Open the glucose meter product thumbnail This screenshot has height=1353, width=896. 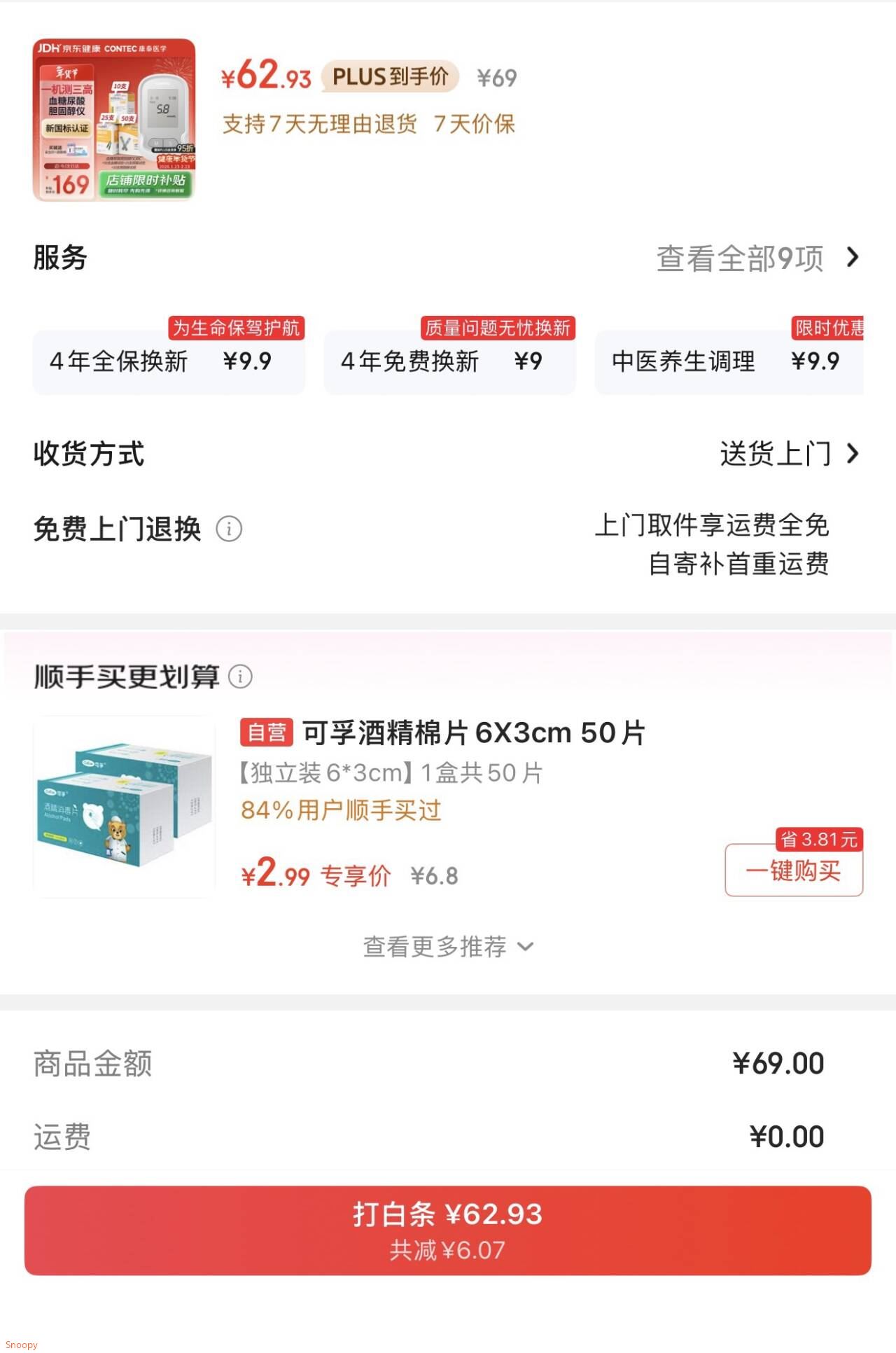point(114,120)
